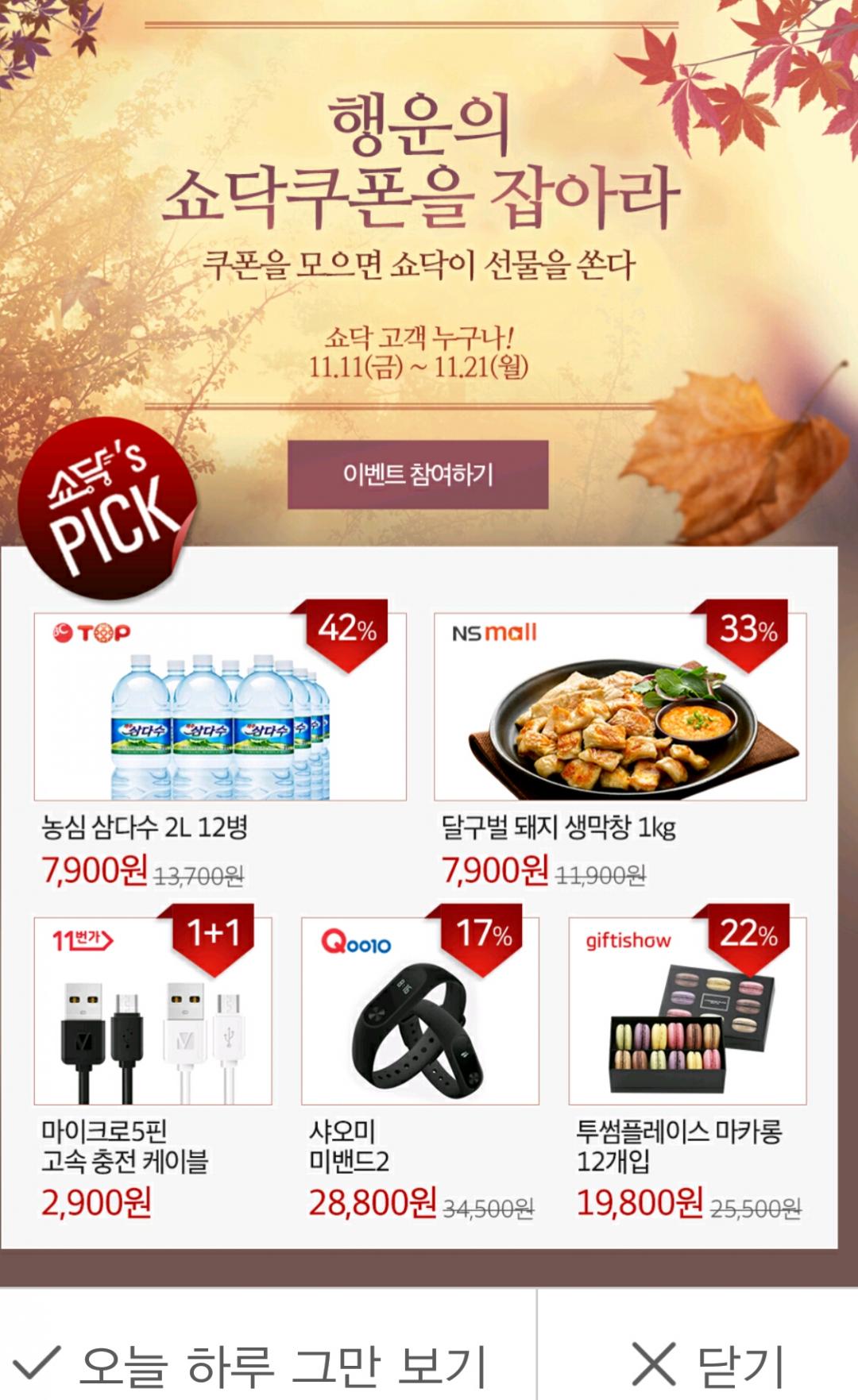Tap the 이벤트 참여하기 button
Viewport: 858px width, 1400px height.
click(418, 475)
